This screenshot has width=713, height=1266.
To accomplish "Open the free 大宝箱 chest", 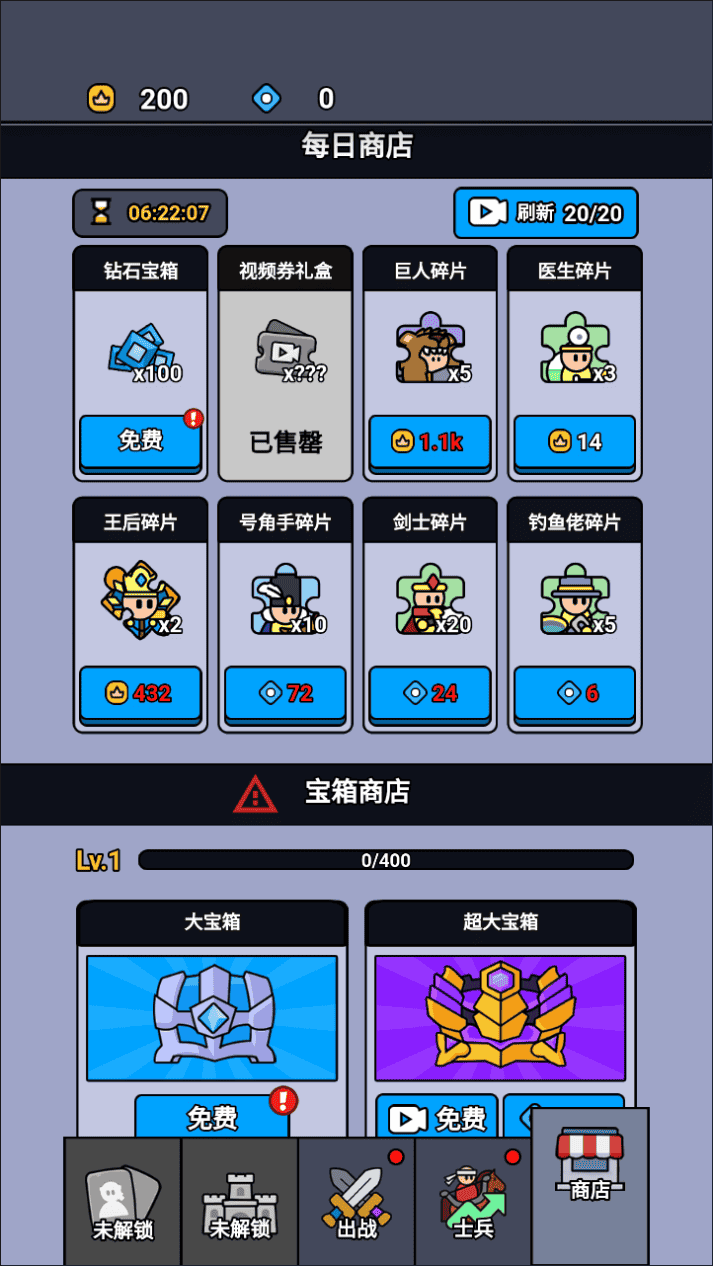I will click(x=212, y=1116).
